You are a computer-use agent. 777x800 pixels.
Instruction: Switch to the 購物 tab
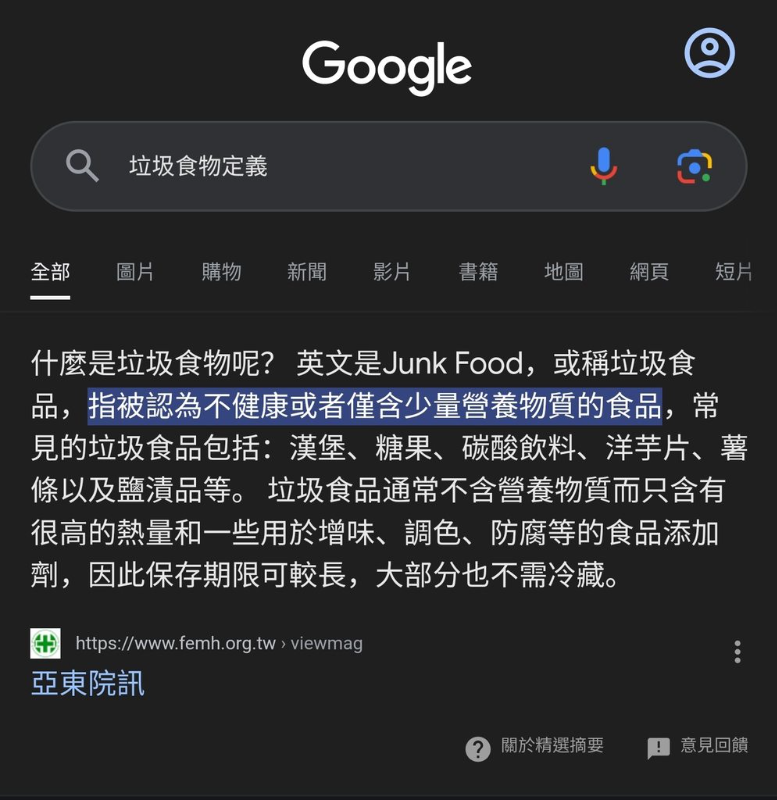(x=221, y=271)
